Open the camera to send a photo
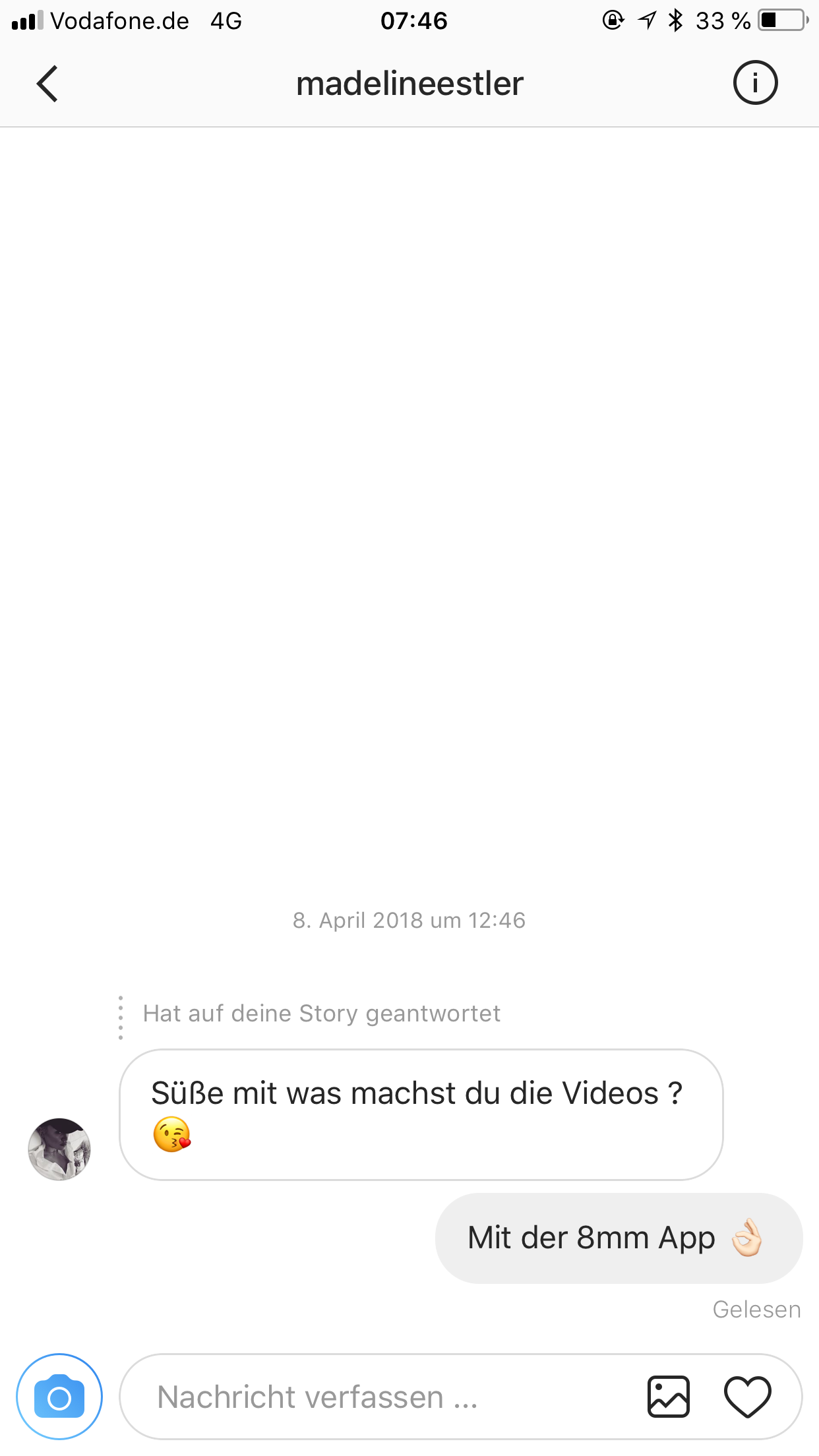 59,1397
